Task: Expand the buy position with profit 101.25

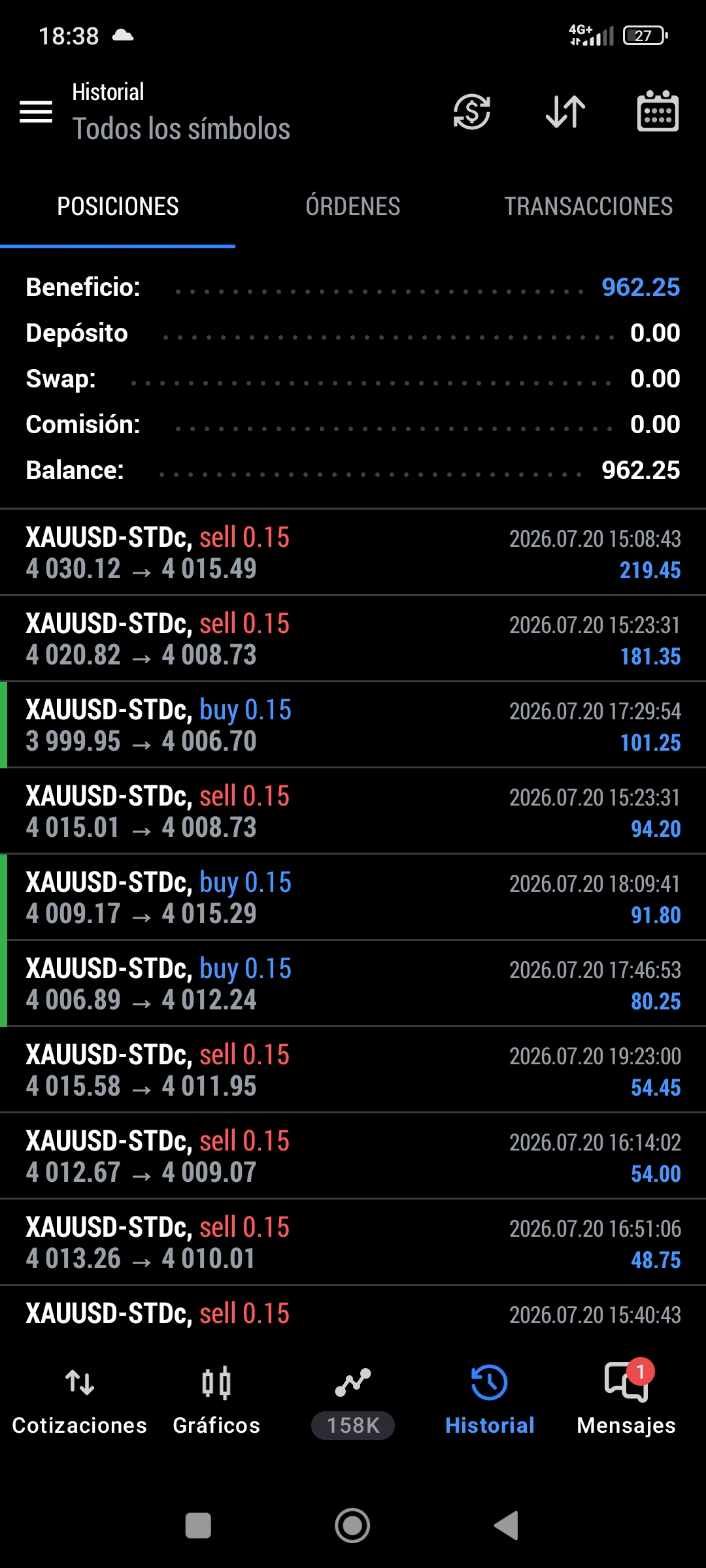Action: [x=353, y=725]
